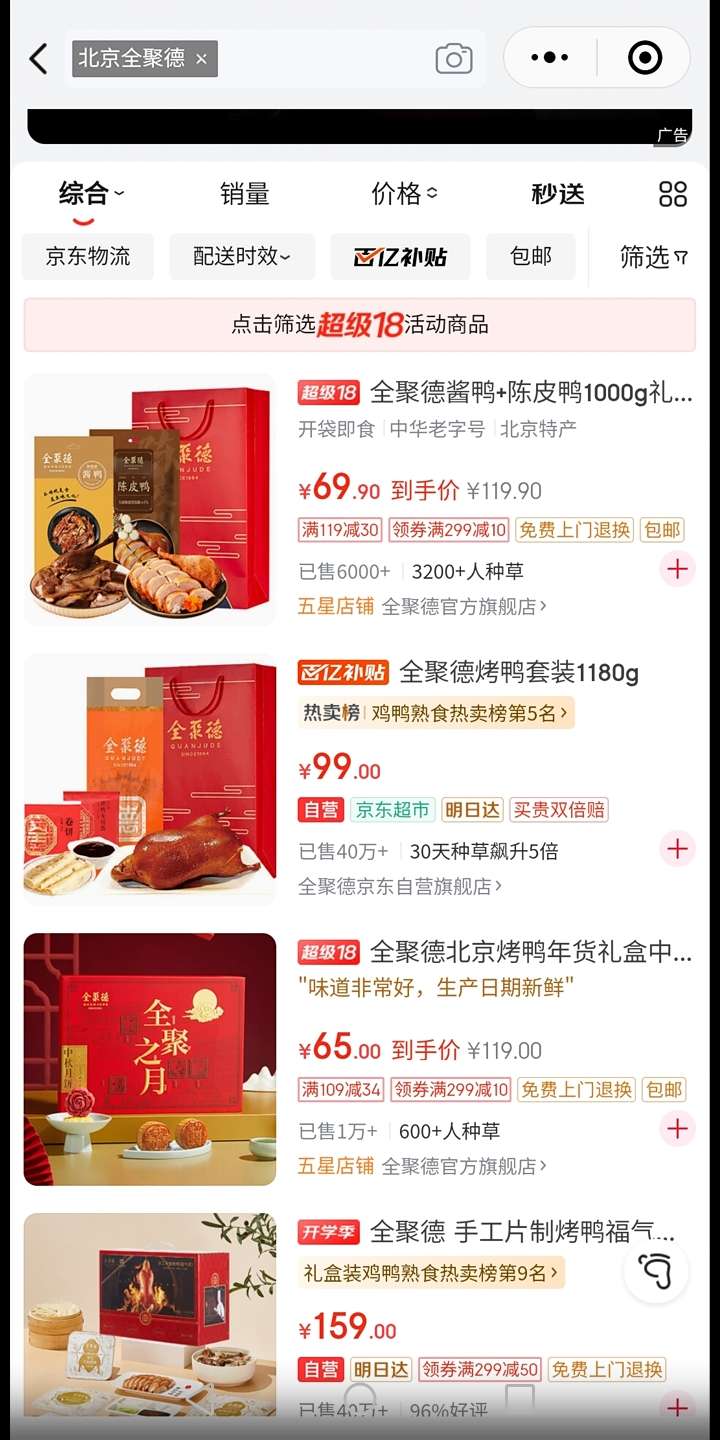
Task: Switch to the grid layout view
Action: (673, 194)
